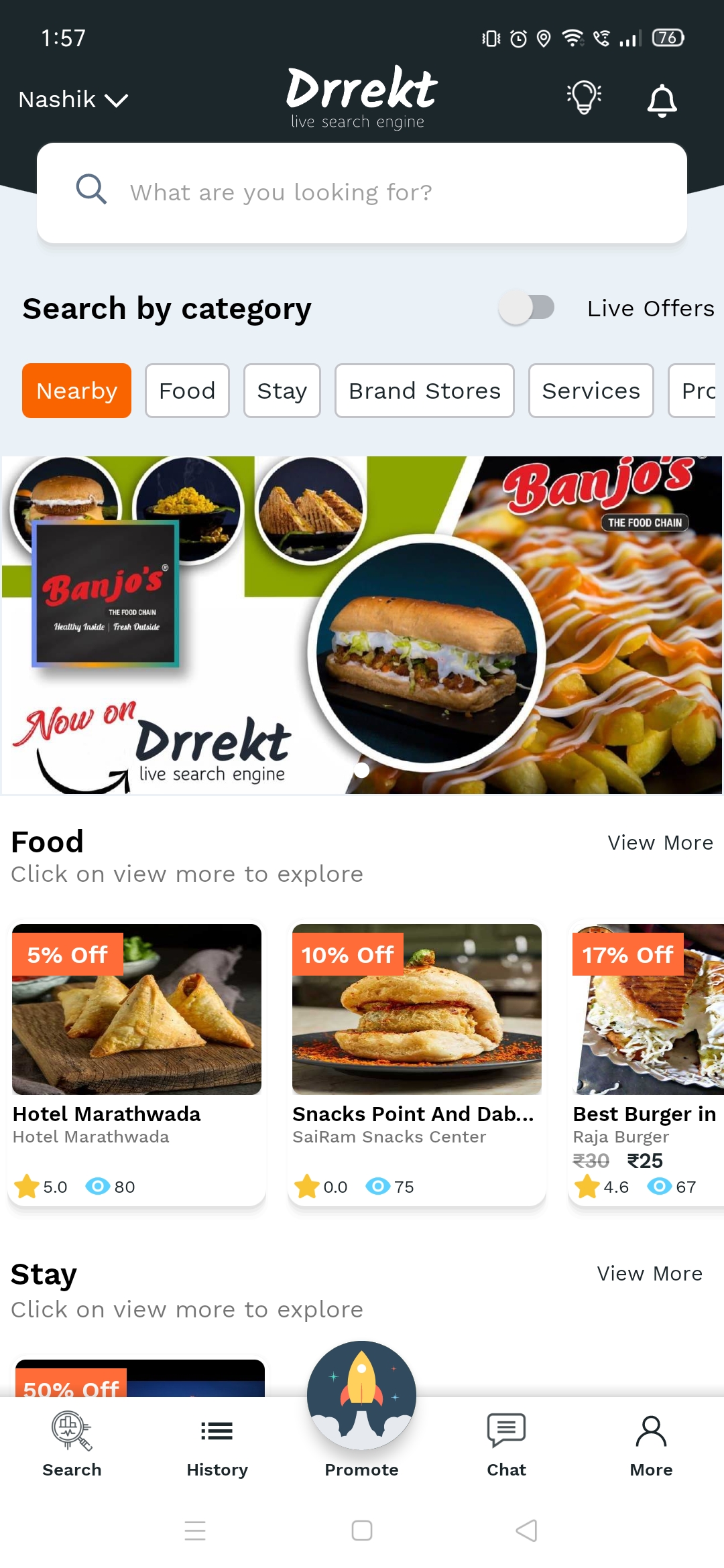Select the Brand Stores chip

[424, 391]
